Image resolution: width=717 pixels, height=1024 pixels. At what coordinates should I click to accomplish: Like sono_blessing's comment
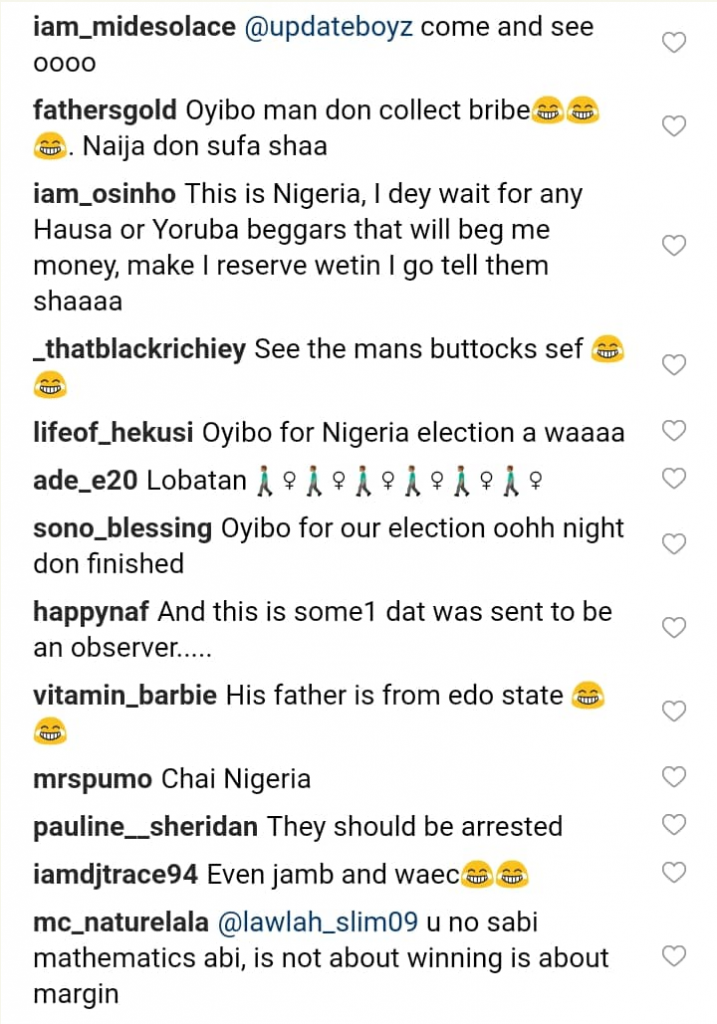click(675, 545)
